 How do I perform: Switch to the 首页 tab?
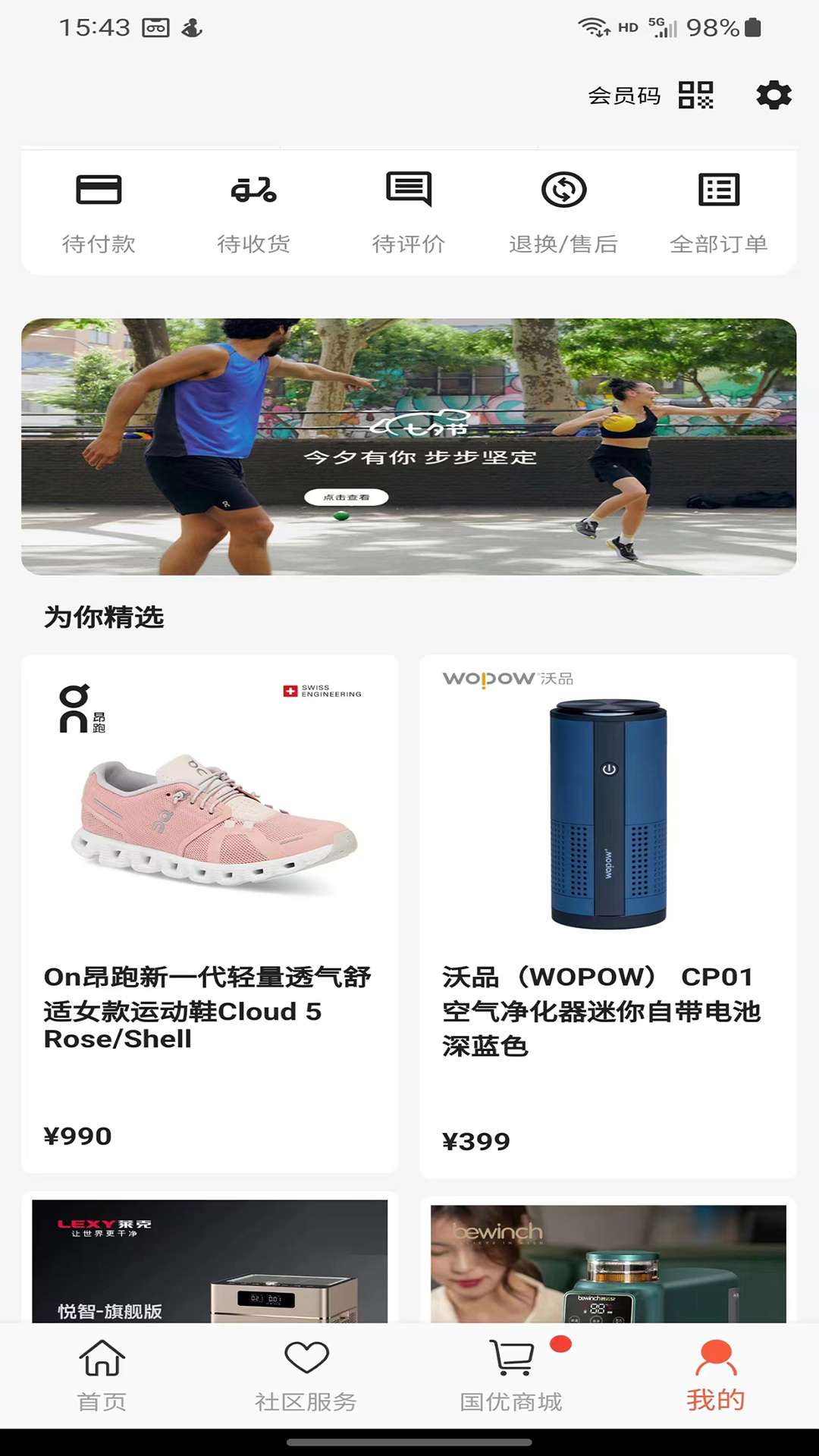(x=102, y=1376)
